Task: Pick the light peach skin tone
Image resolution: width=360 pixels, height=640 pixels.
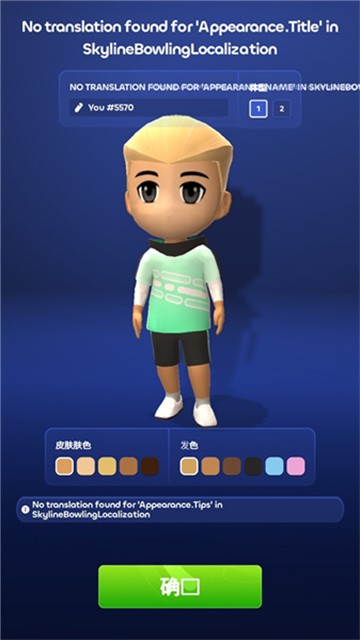Action: pos(86,466)
